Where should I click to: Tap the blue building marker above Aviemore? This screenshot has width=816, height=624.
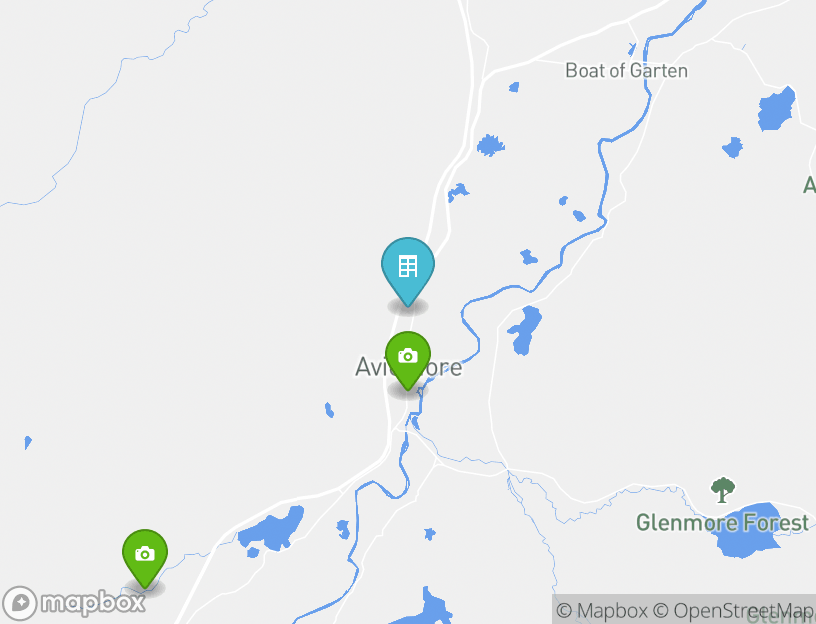[x=407, y=268]
